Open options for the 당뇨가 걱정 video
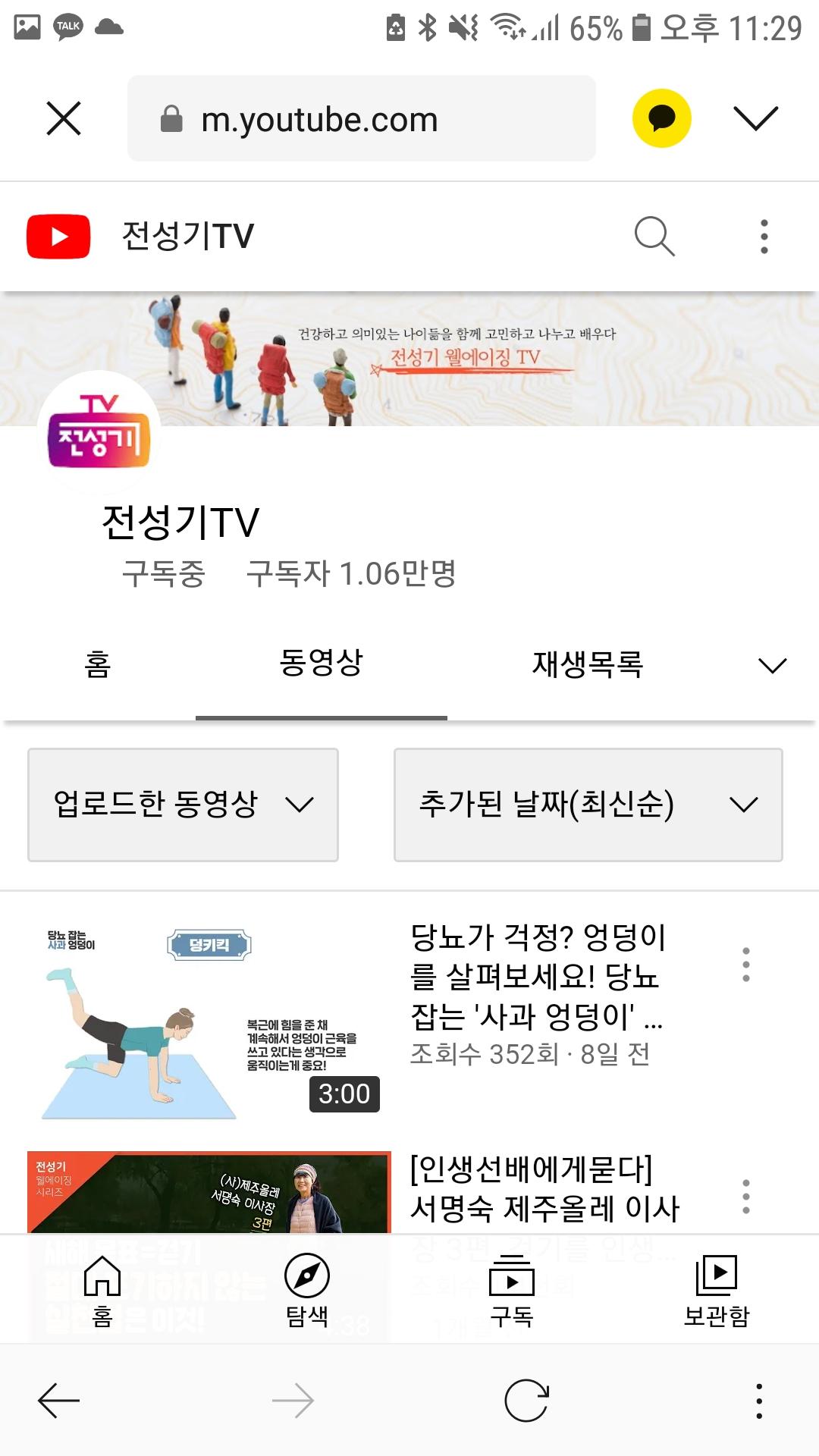The width and height of the screenshot is (819, 1456). pos(746,965)
